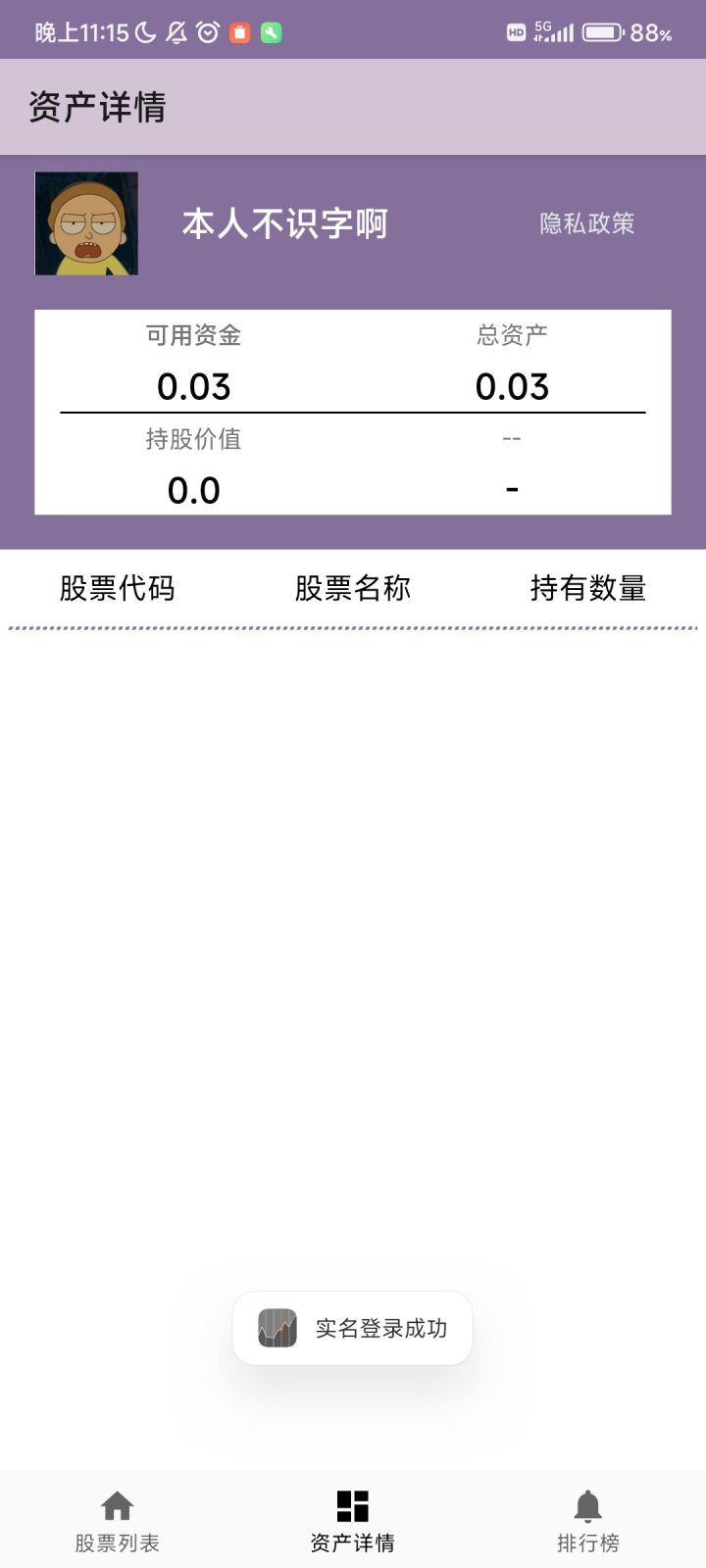The image size is (706, 1568).
Task: Expand the 股票名称 column header
Action: tap(352, 588)
